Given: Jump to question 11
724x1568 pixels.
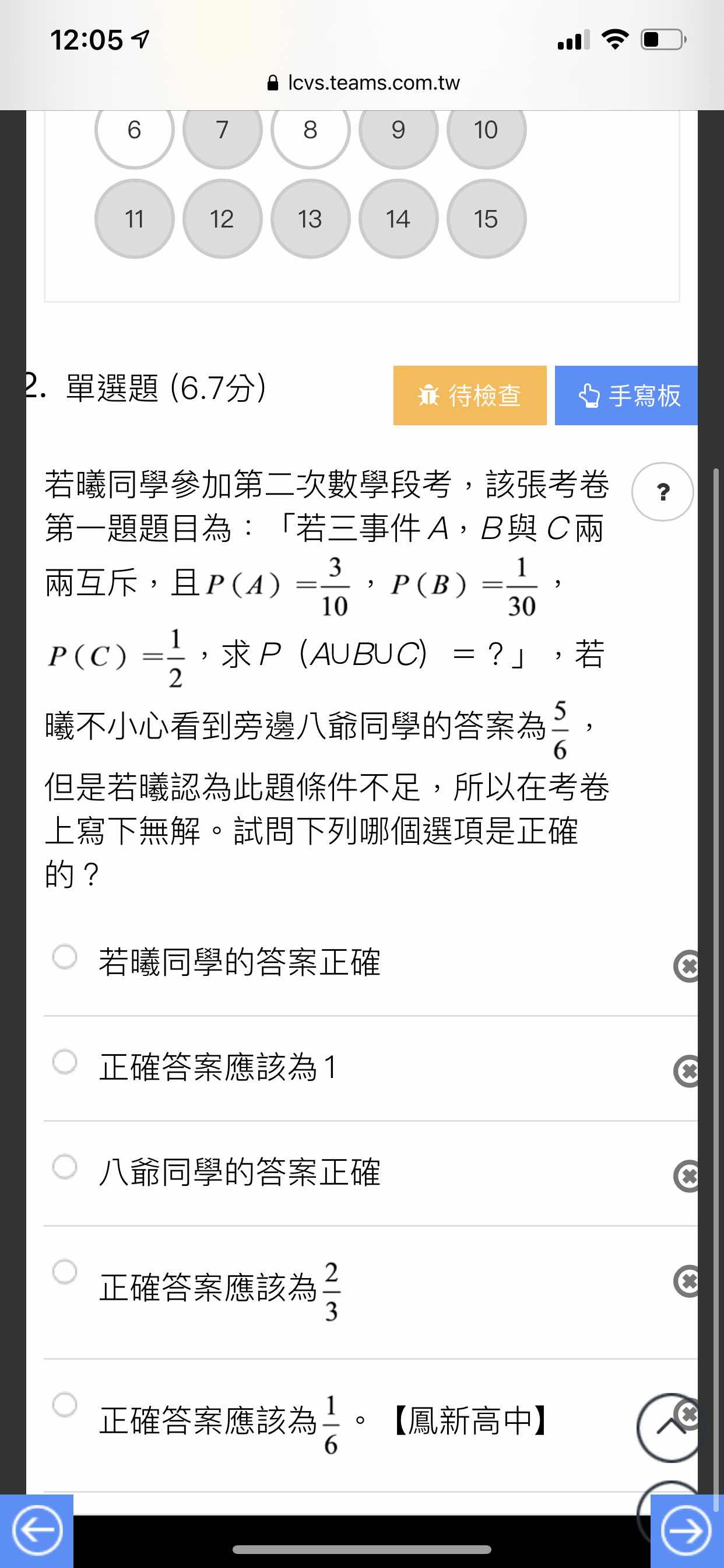Looking at the screenshot, I should (x=134, y=219).
